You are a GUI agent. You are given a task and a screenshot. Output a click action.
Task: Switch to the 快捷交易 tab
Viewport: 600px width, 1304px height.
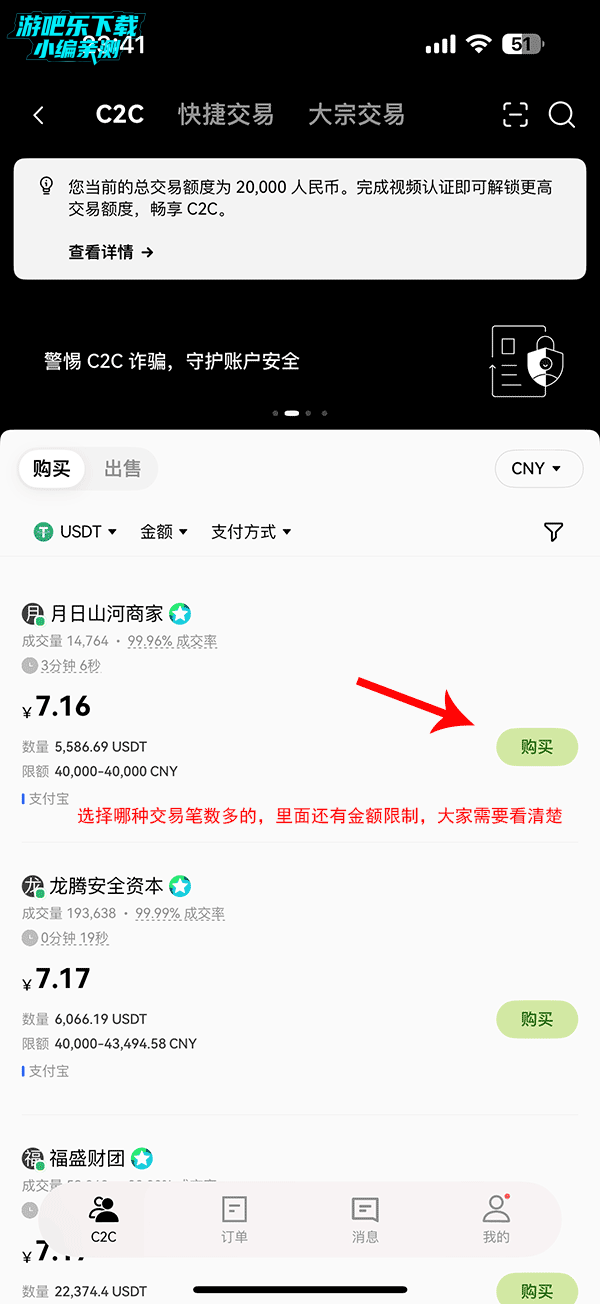click(226, 115)
